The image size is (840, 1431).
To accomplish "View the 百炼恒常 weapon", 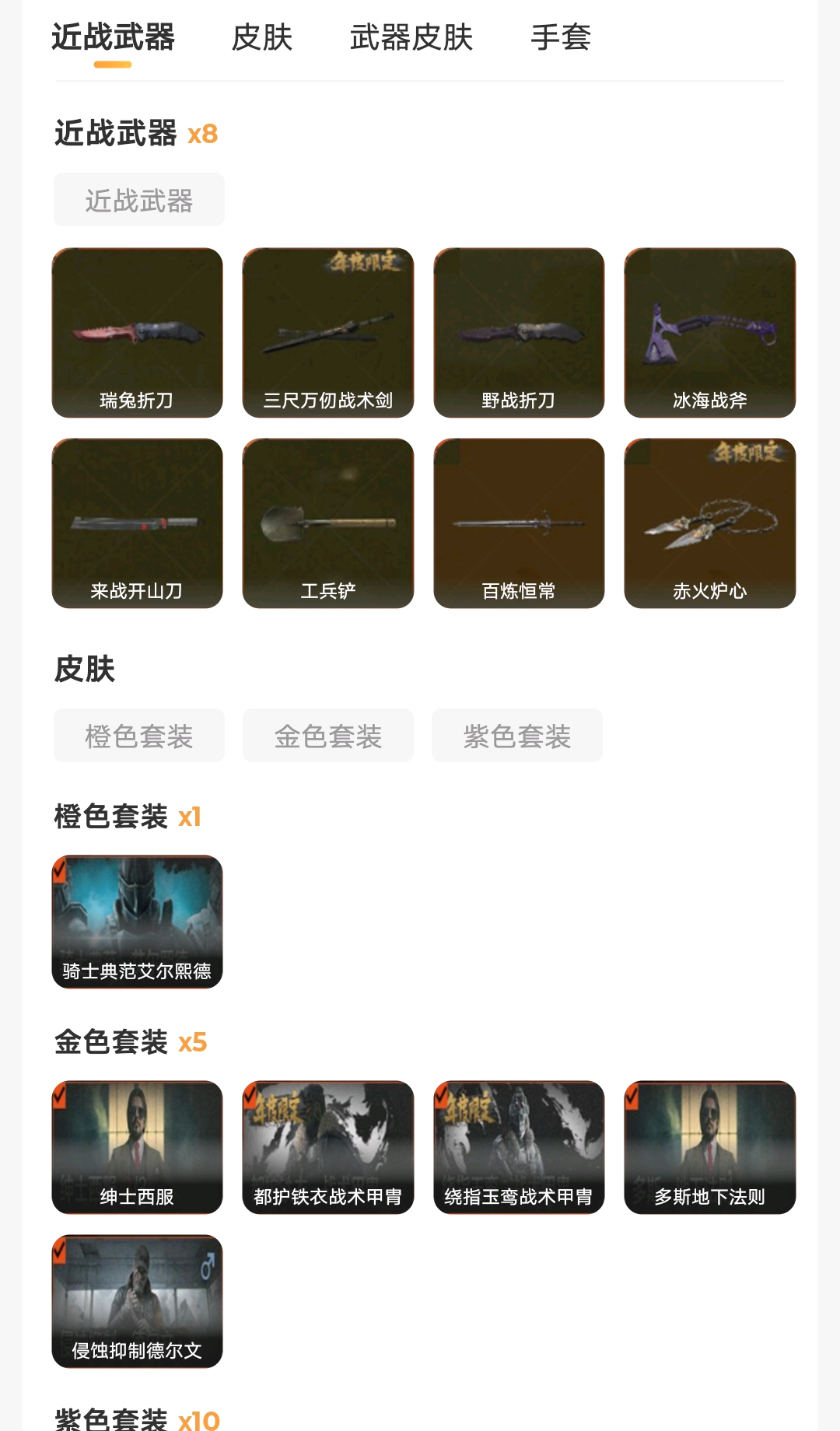I will [x=519, y=523].
